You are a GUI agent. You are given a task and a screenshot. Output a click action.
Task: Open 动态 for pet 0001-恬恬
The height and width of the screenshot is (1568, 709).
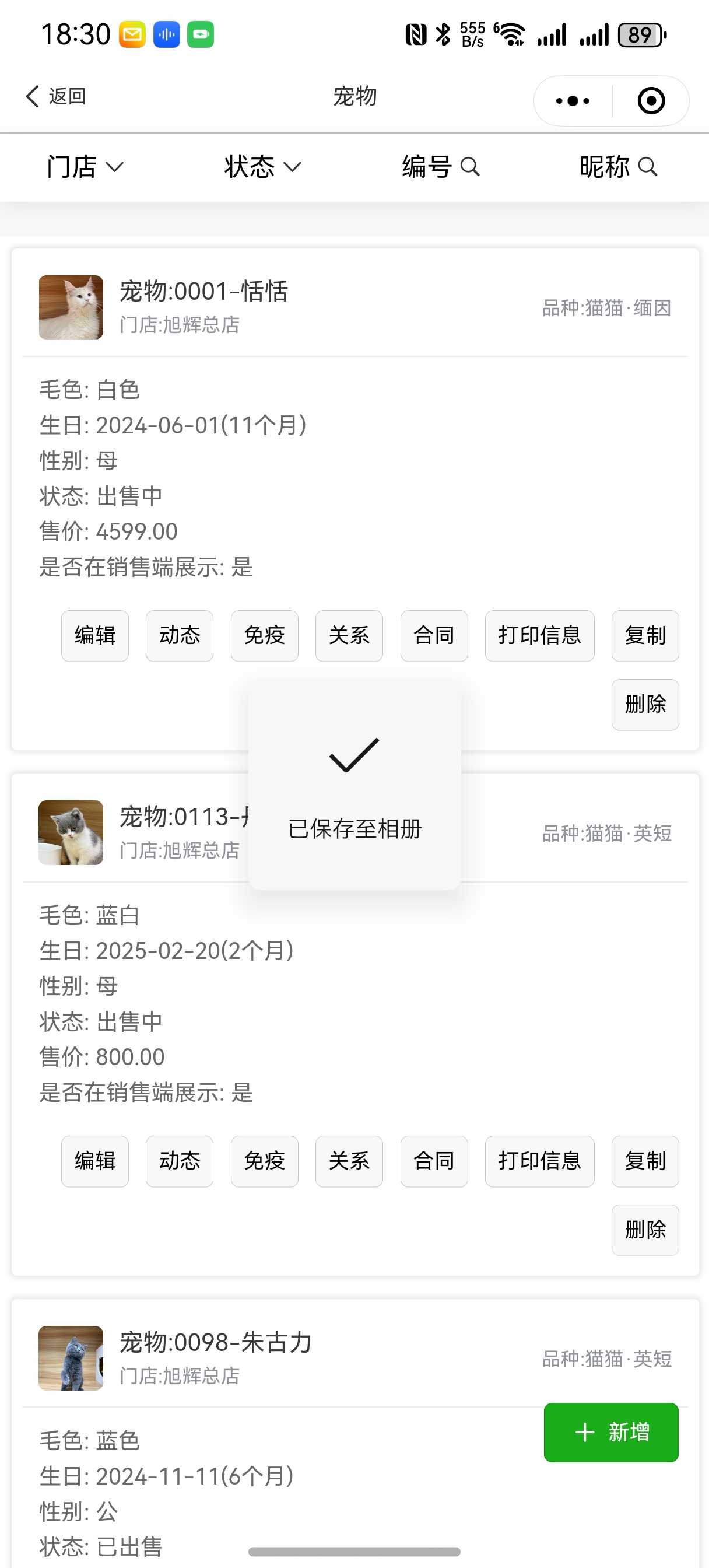(180, 635)
